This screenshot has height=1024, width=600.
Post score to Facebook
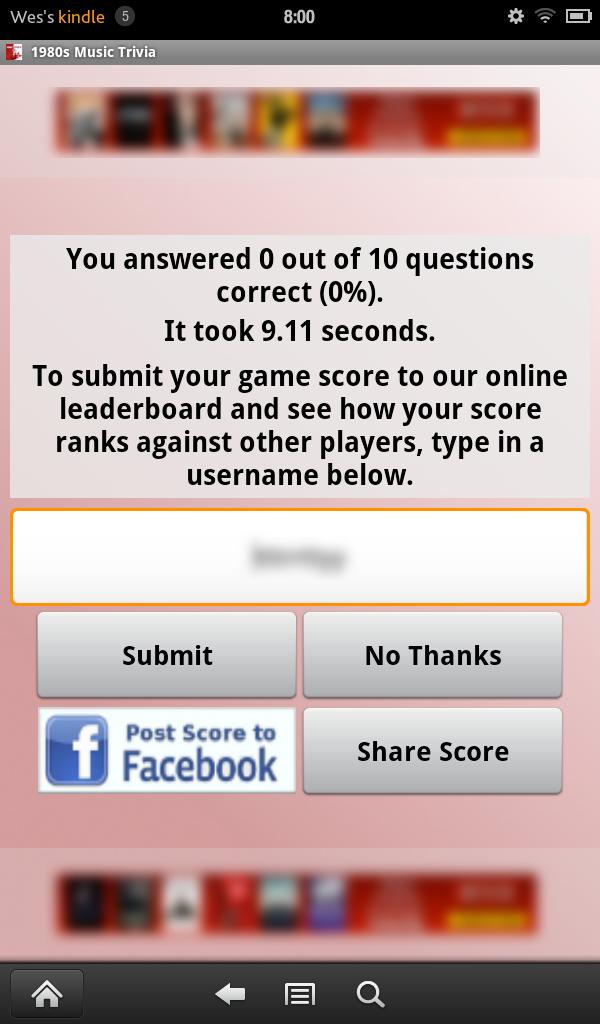pyautogui.click(x=167, y=751)
